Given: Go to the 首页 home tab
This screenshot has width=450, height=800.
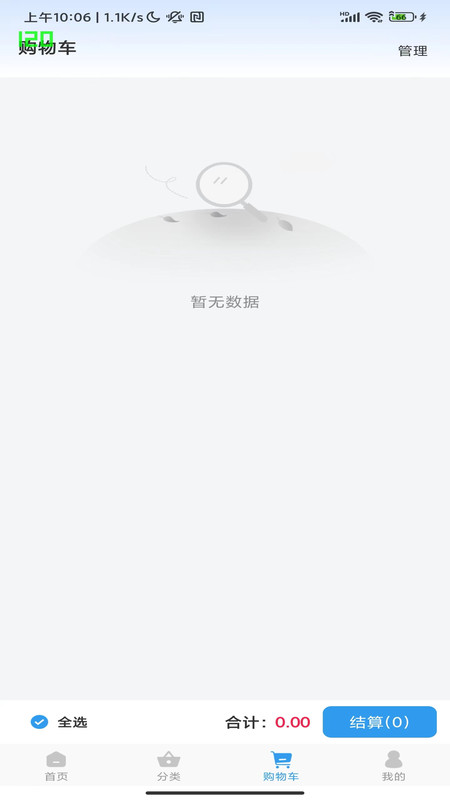Looking at the screenshot, I should coord(56,766).
